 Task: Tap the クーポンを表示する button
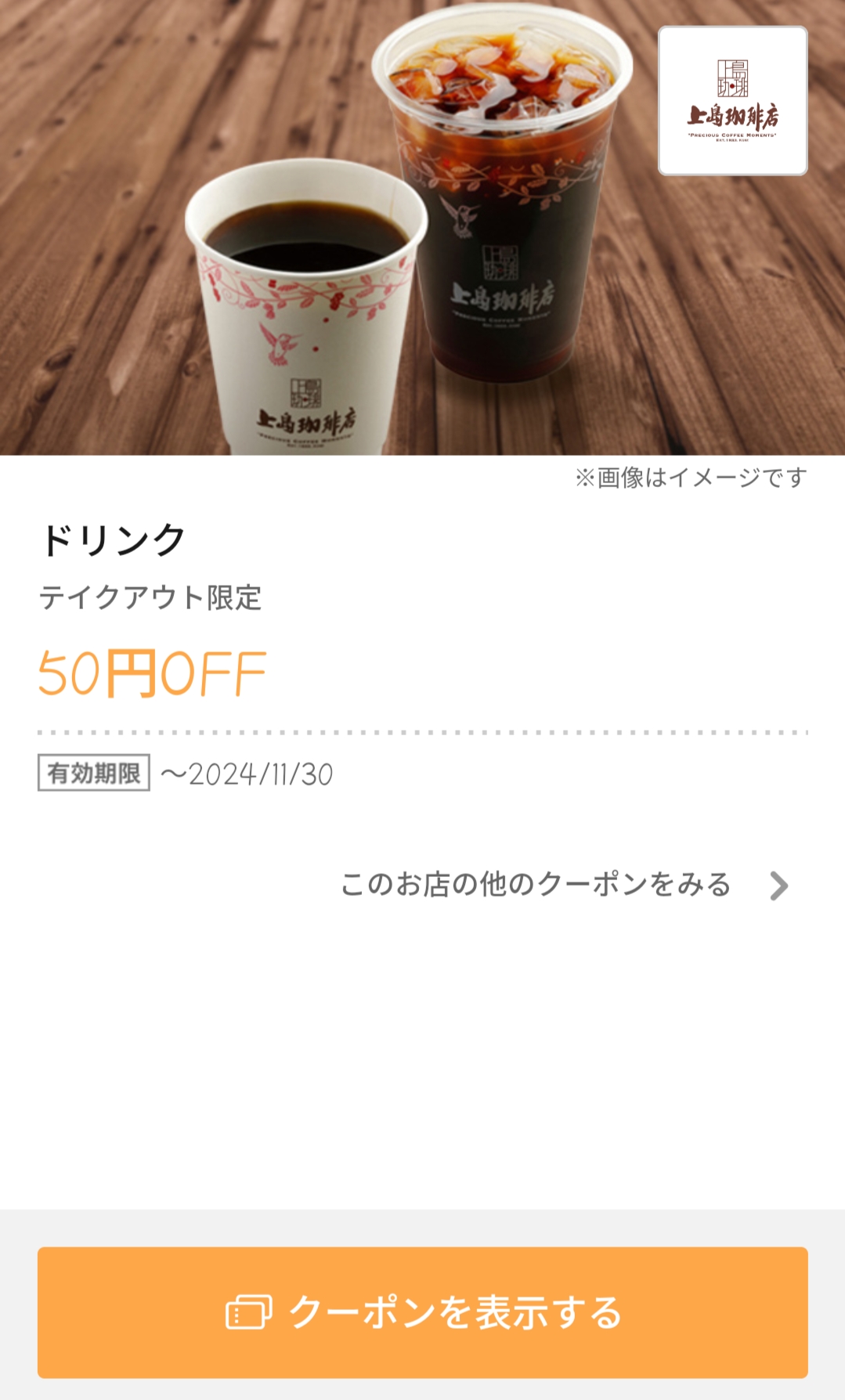[x=423, y=1312]
